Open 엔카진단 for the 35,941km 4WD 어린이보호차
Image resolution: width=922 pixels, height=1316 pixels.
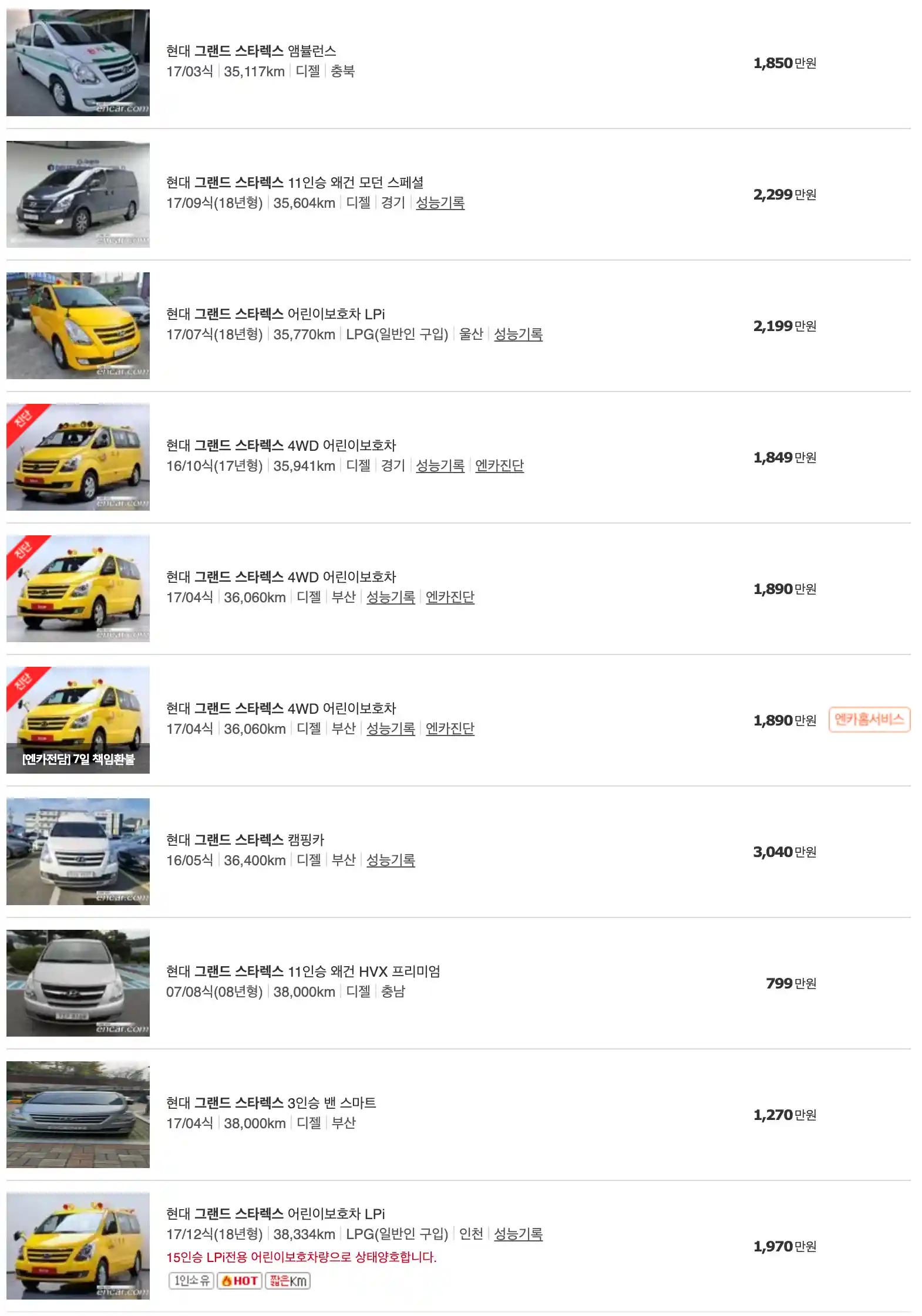[x=499, y=465]
